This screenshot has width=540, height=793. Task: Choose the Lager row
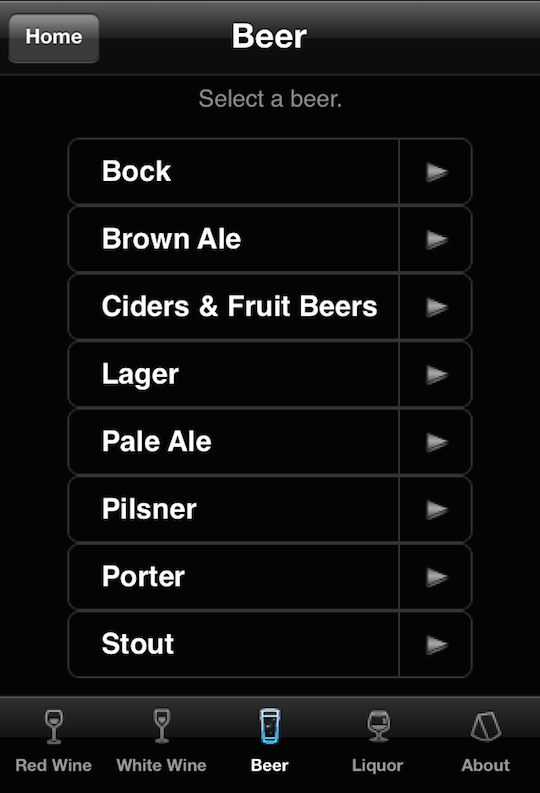(x=269, y=374)
